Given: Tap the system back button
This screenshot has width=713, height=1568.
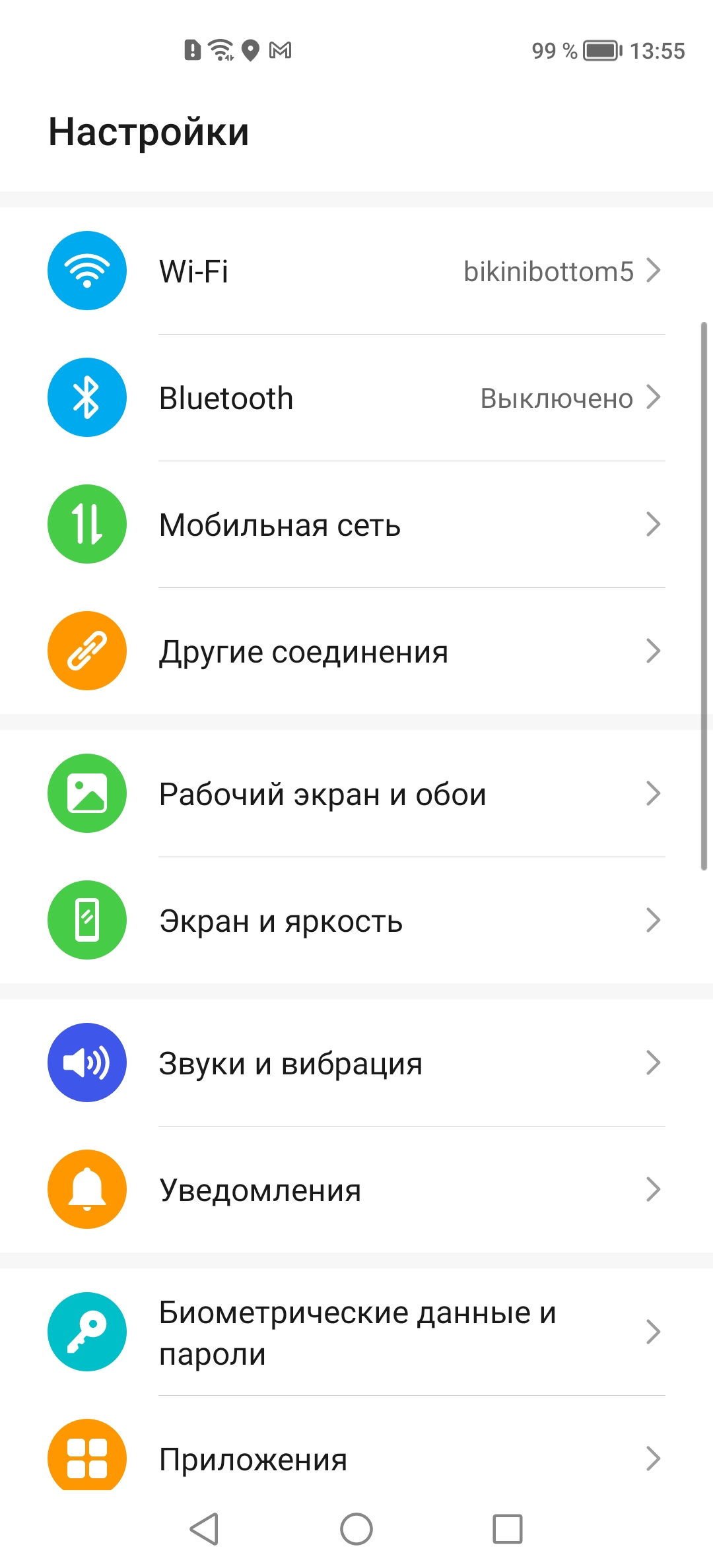Looking at the screenshot, I should (x=205, y=1529).
